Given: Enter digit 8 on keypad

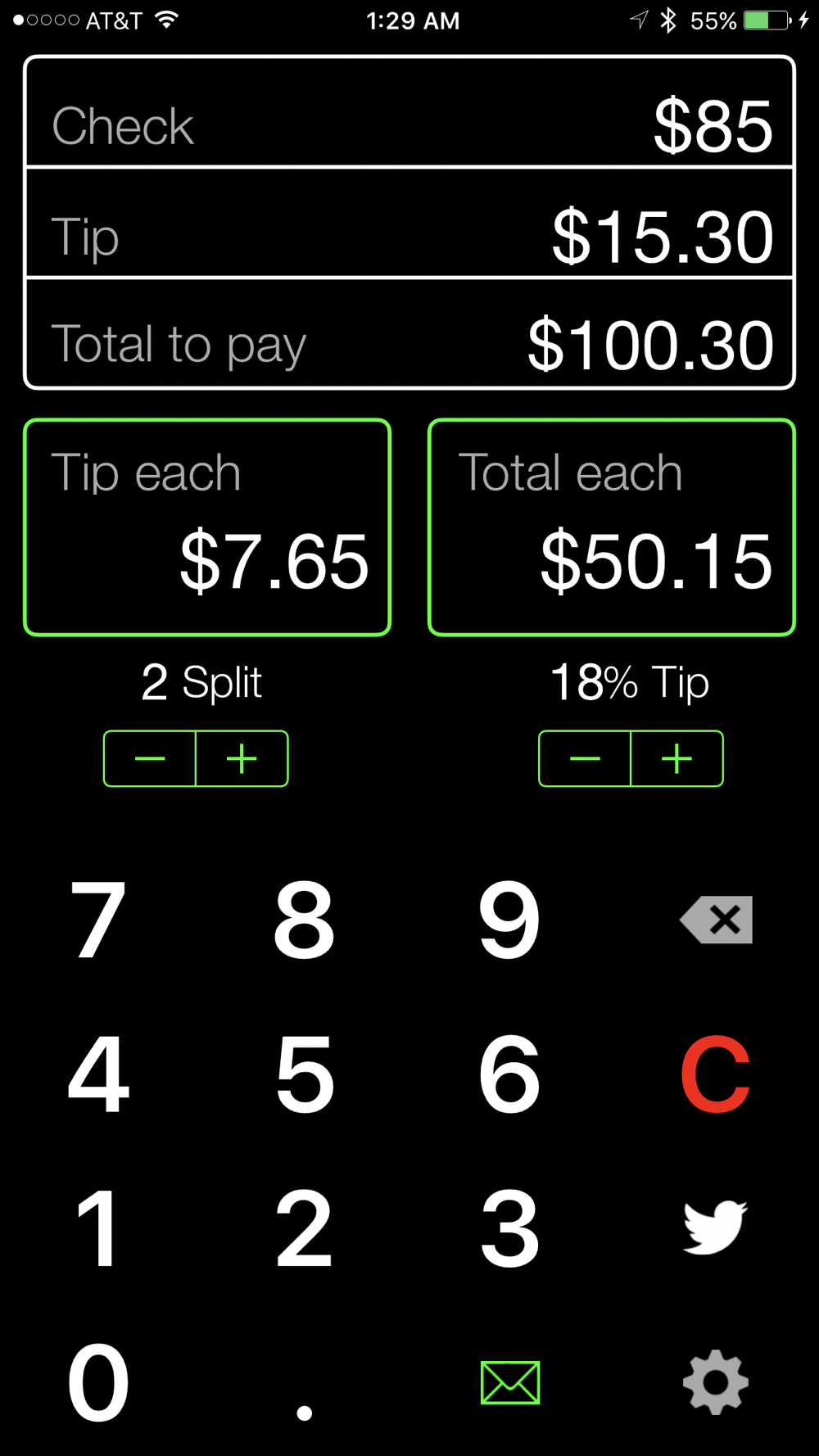Looking at the screenshot, I should point(304,920).
